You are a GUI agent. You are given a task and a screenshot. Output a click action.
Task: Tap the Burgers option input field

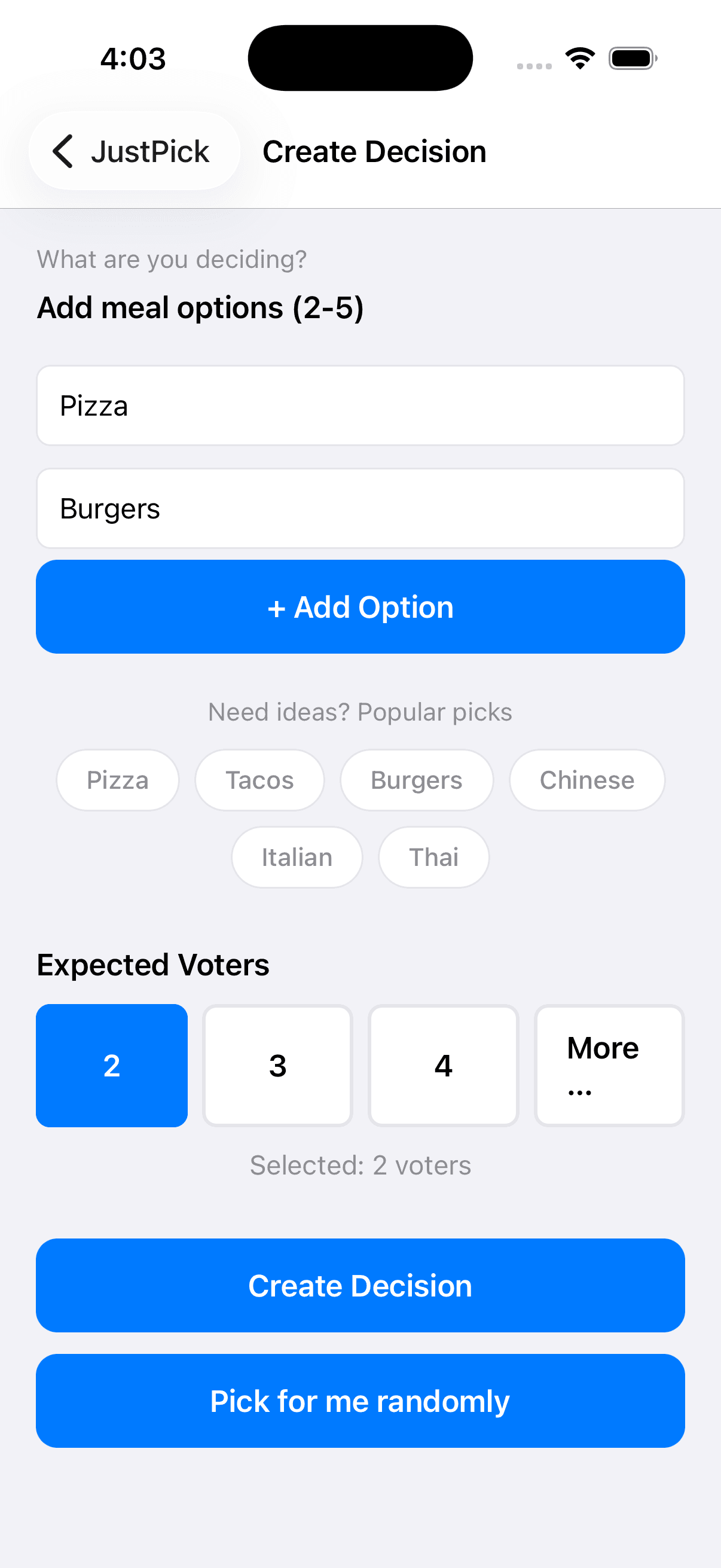click(x=360, y=508)
